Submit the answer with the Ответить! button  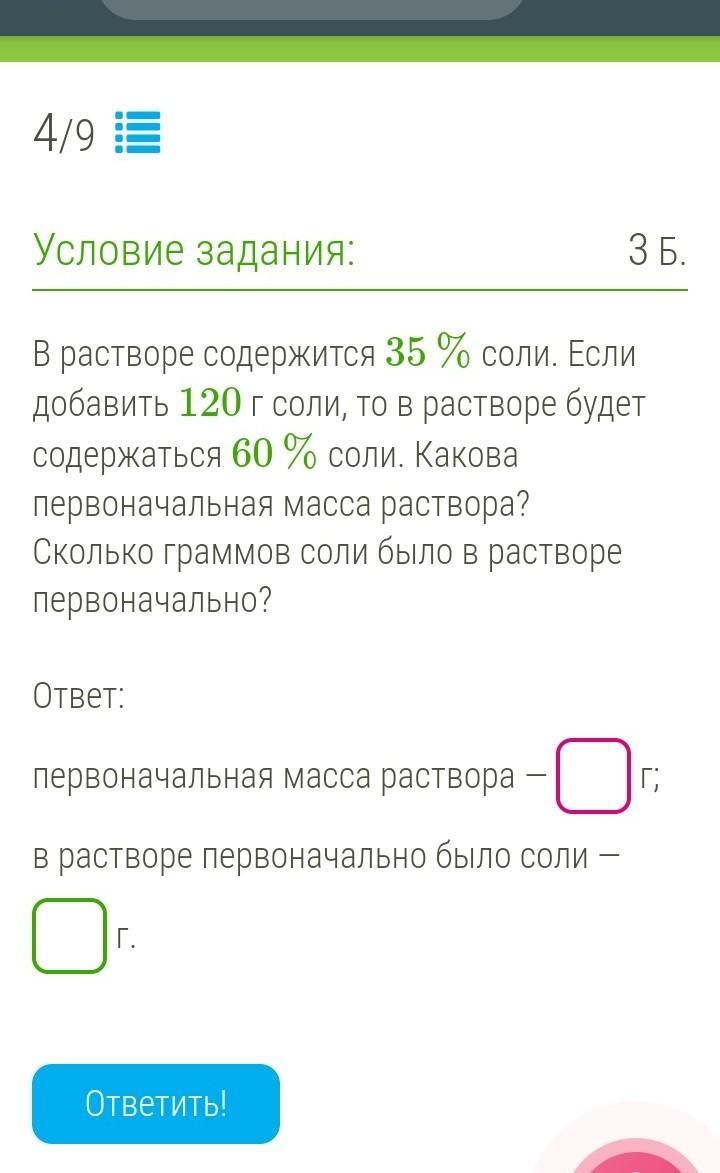click(156, 1103)
